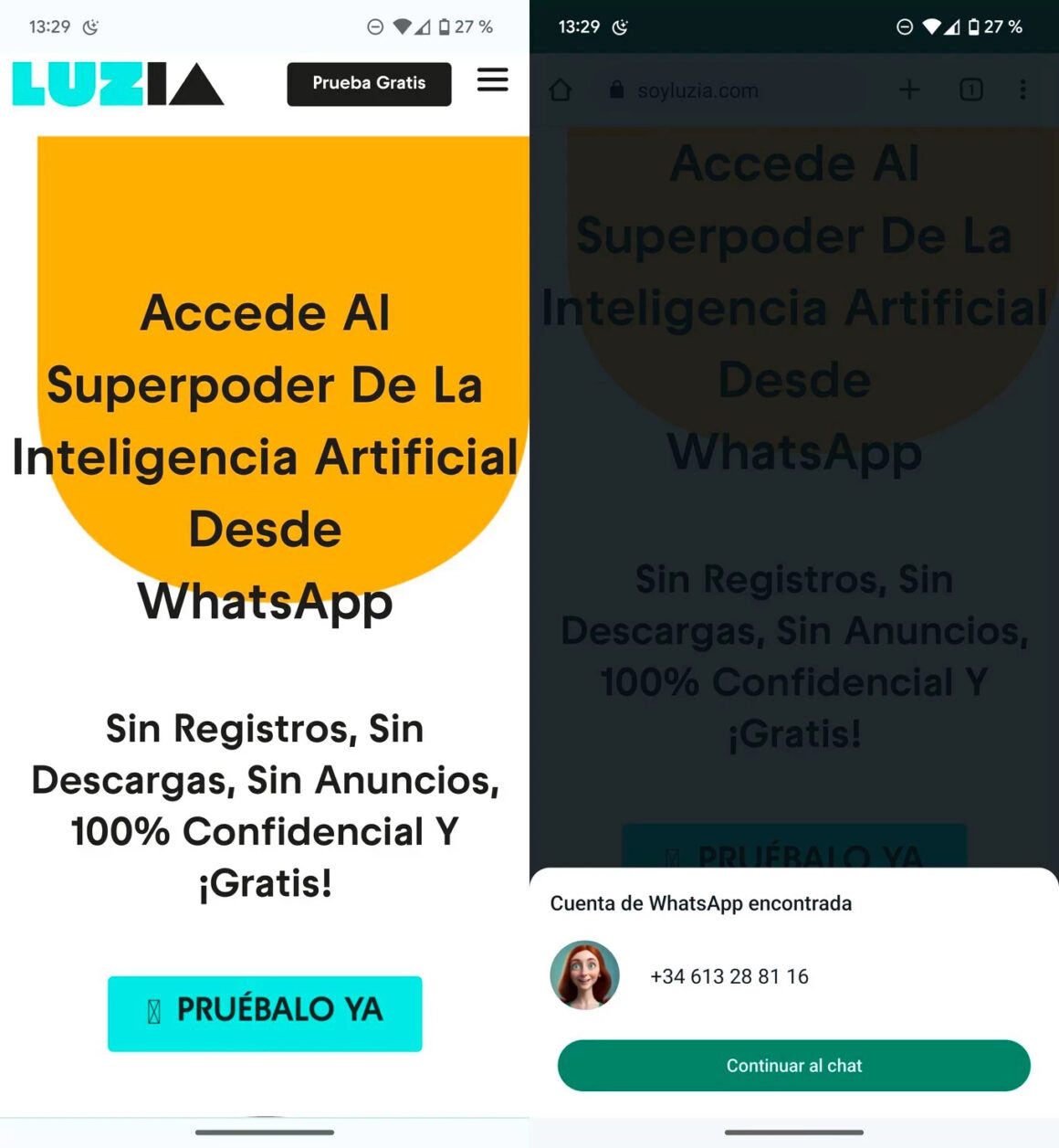The width and height of the screenshot is (1059, 1148).
Task: Tap the PRUÉBALO YA button
Action: pos(265,1013)
